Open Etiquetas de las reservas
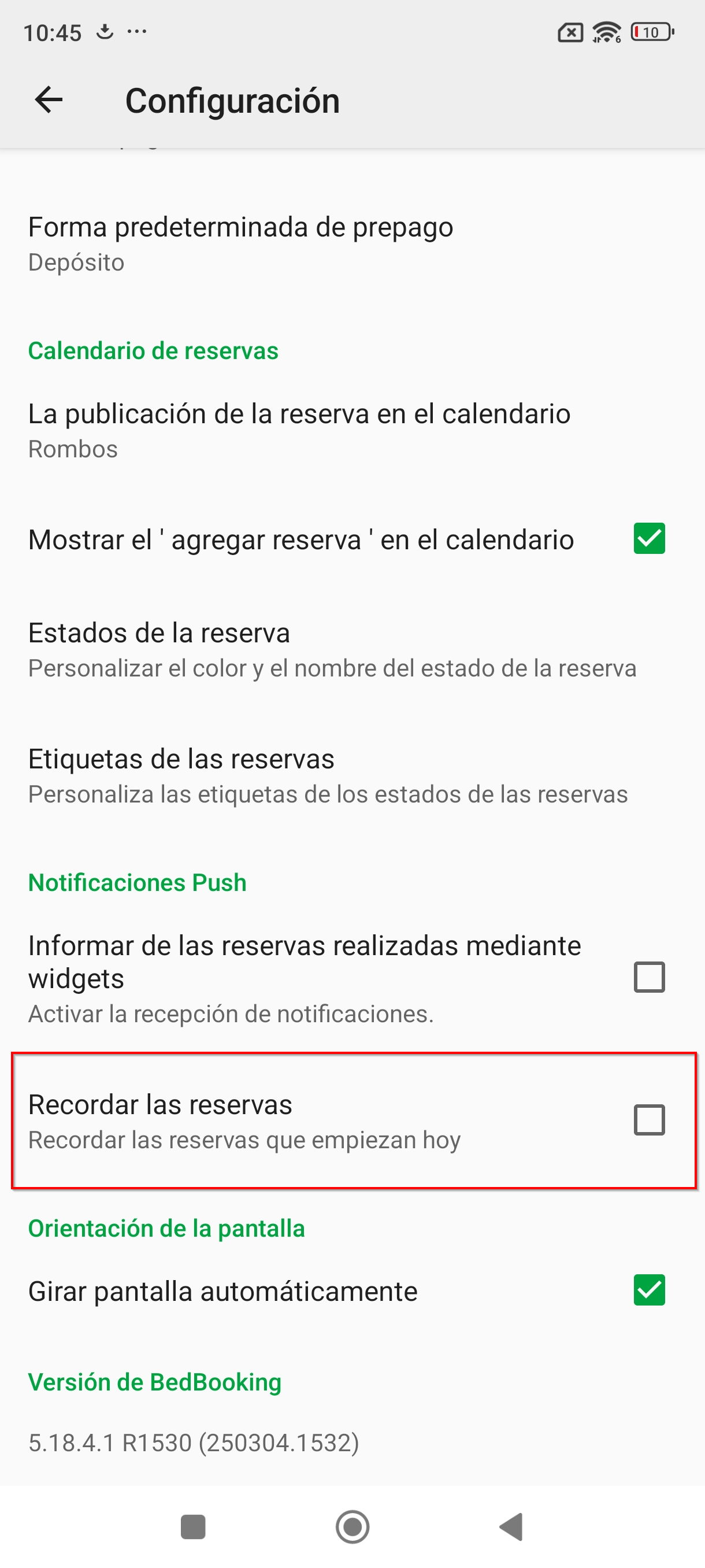The height and width of the screenshot is (1568, 705). pyautogui.click(x=352, y=776)
